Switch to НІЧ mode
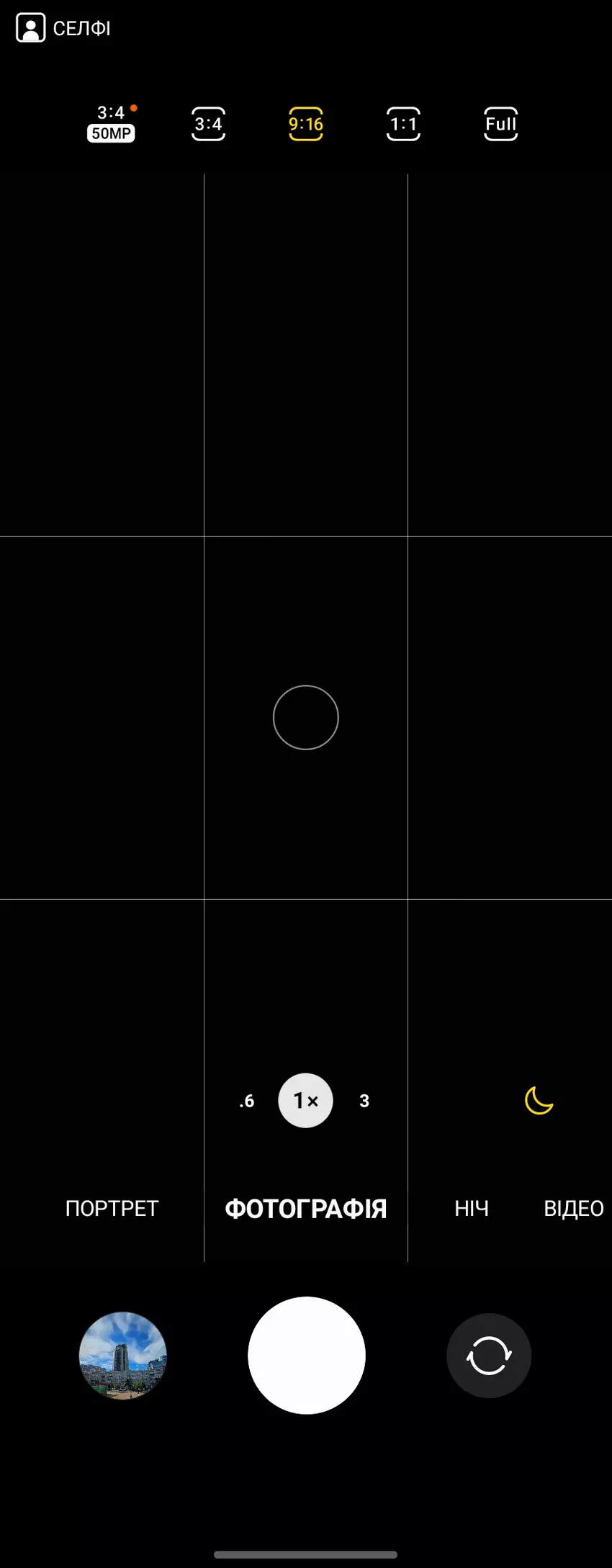Screen dimensions: 612x1568 pyautogui.click(x=472, y=1209)
